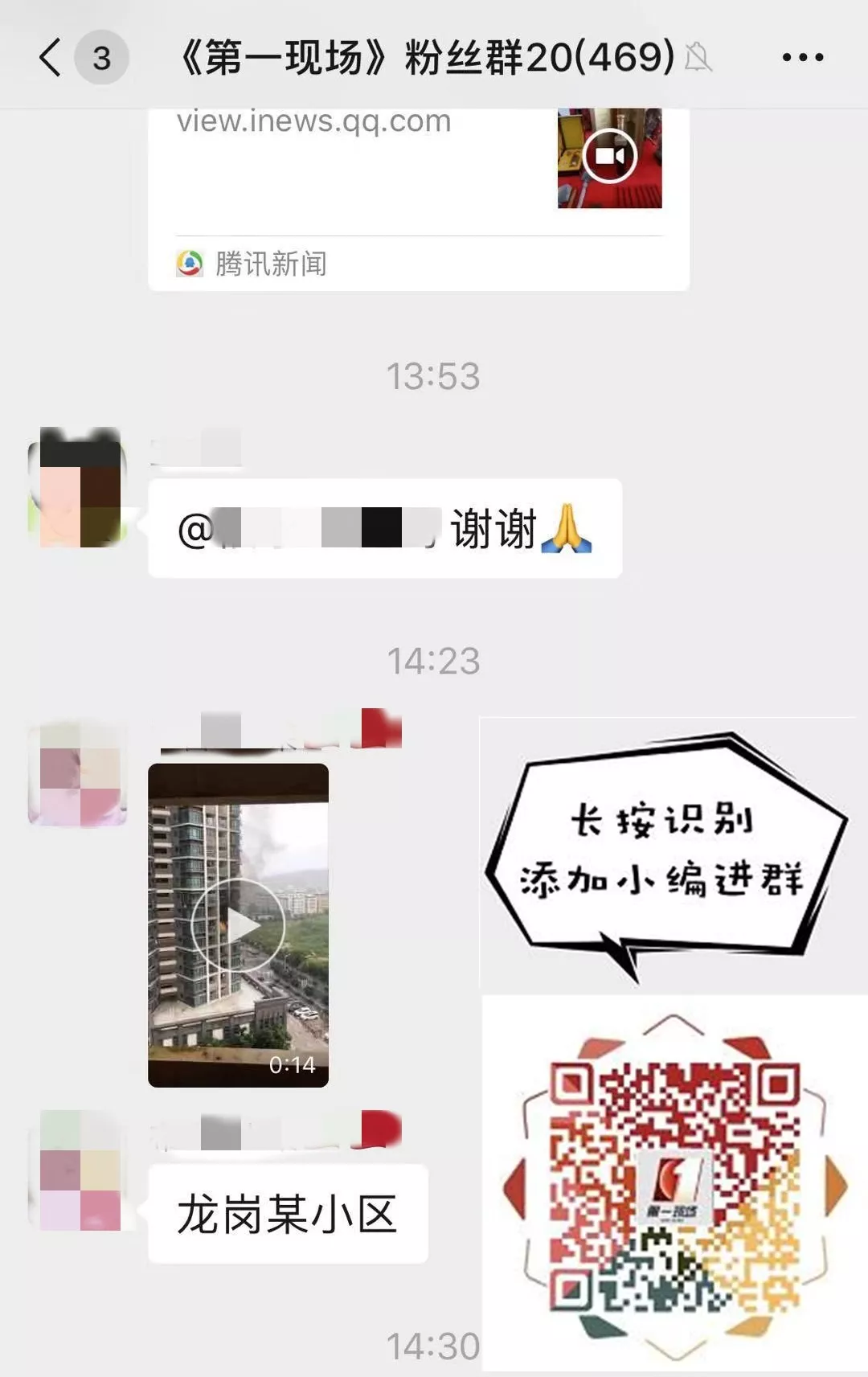View profile of the video sender's avatar

click(x=79, y=774)
